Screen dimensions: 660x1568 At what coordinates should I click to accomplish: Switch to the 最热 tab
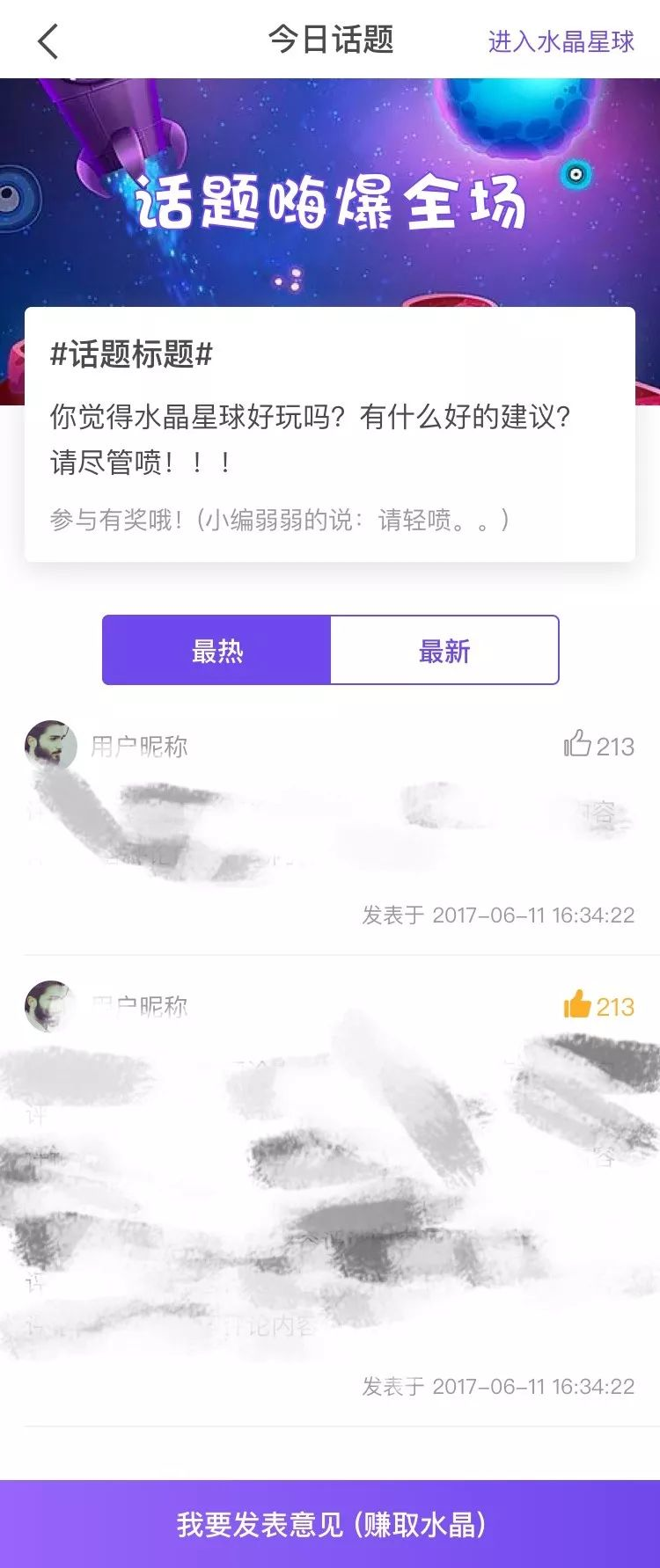tap(216, 651)
